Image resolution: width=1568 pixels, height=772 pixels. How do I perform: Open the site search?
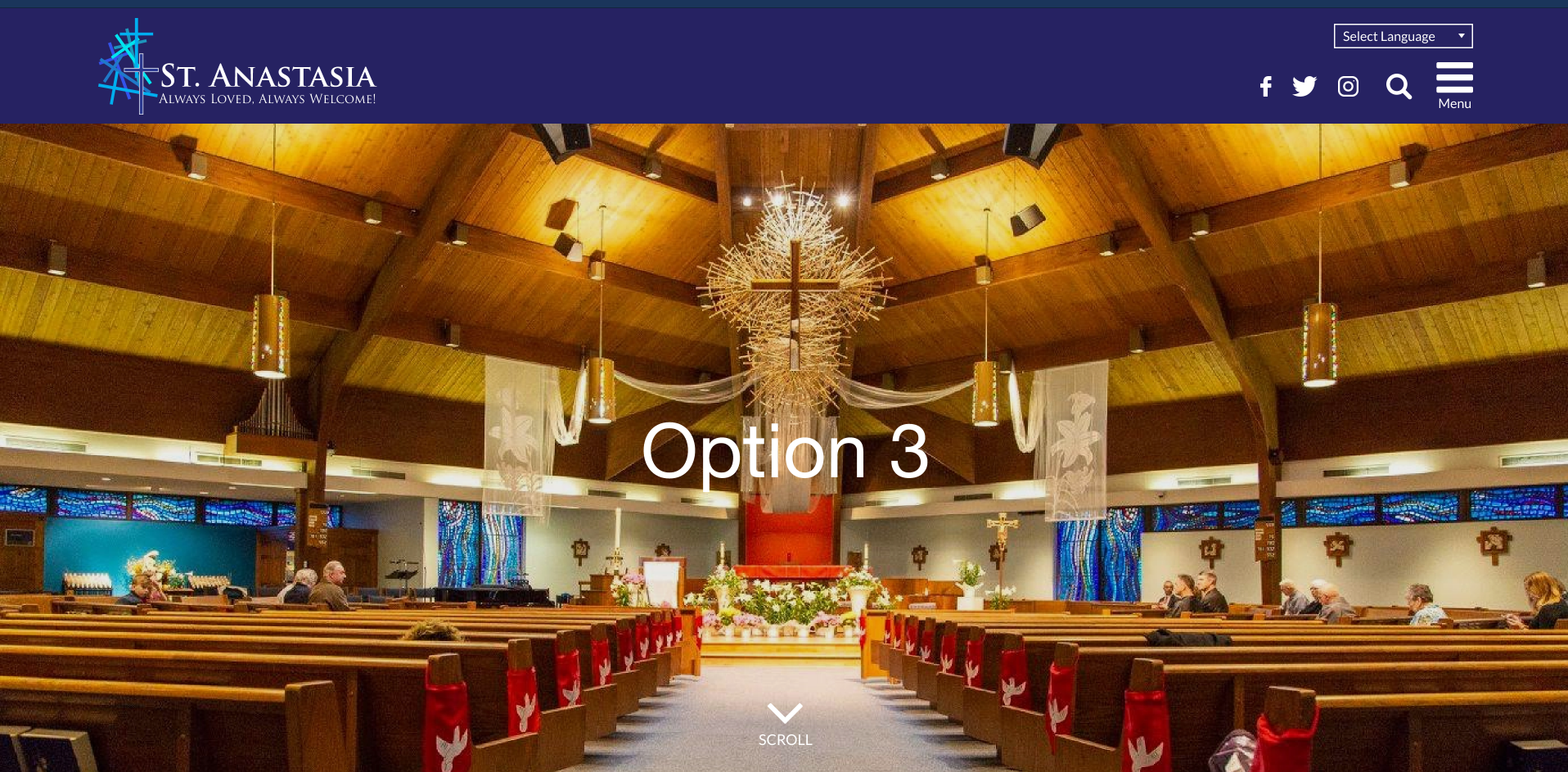coord(1399,87)
